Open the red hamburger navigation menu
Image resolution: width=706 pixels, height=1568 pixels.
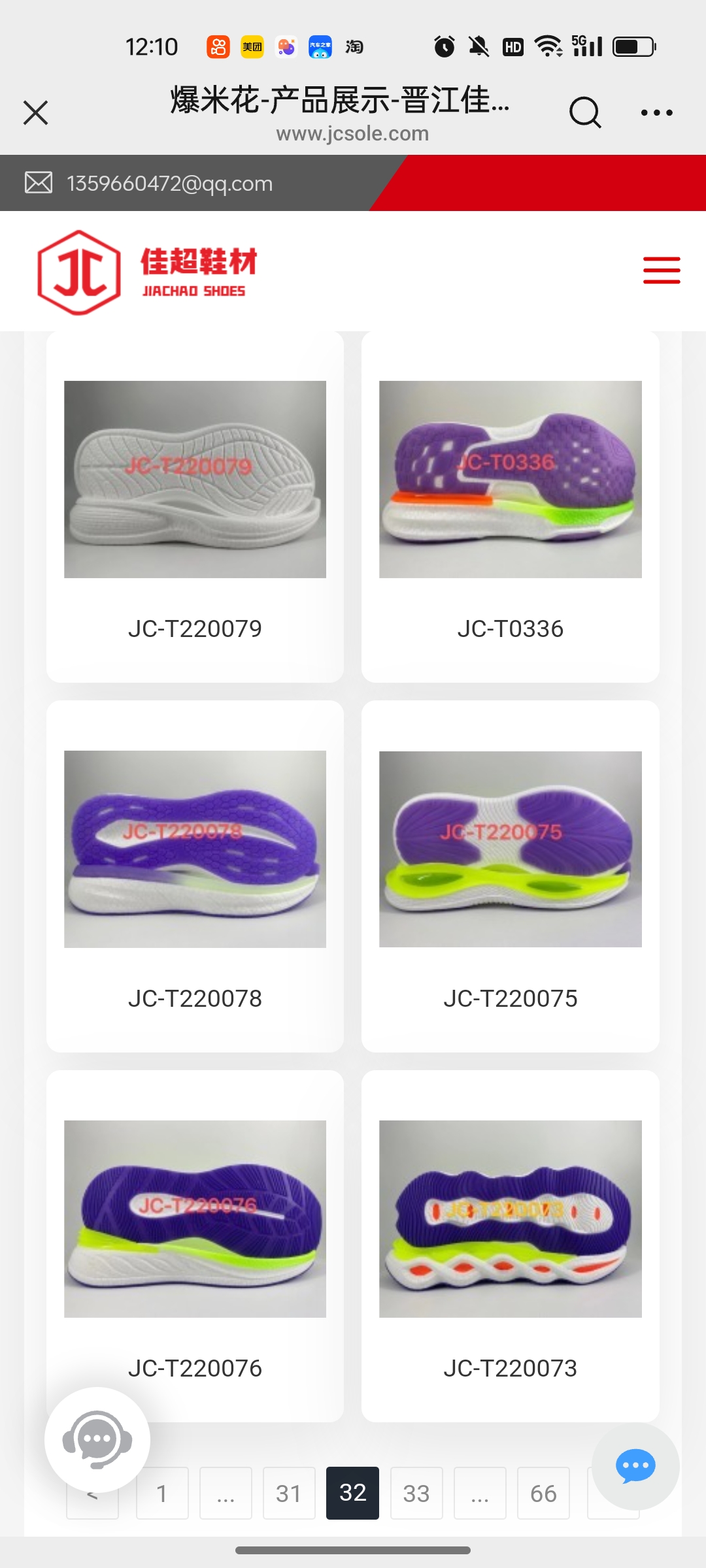point(662,270)
